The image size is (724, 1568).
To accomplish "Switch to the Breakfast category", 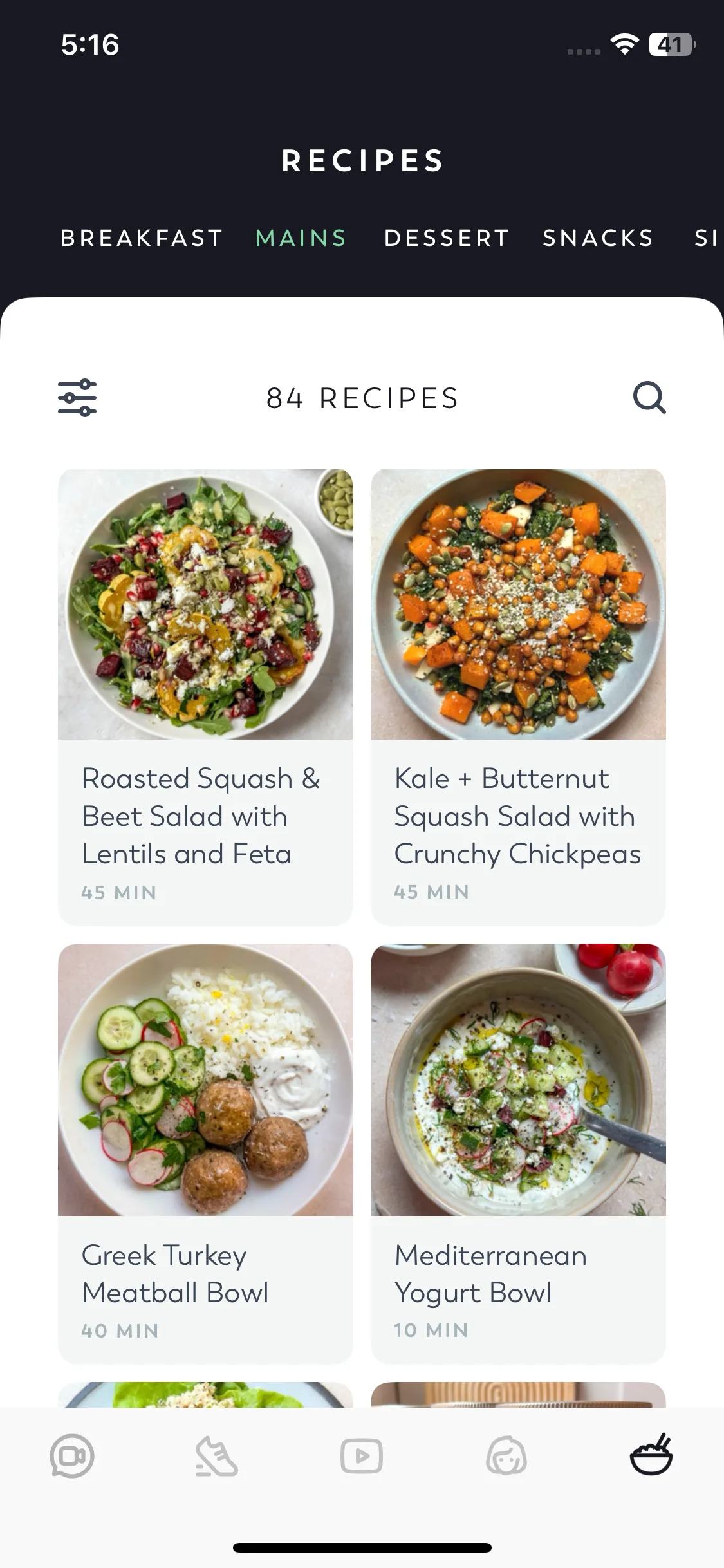I will [x=142, y=238].
